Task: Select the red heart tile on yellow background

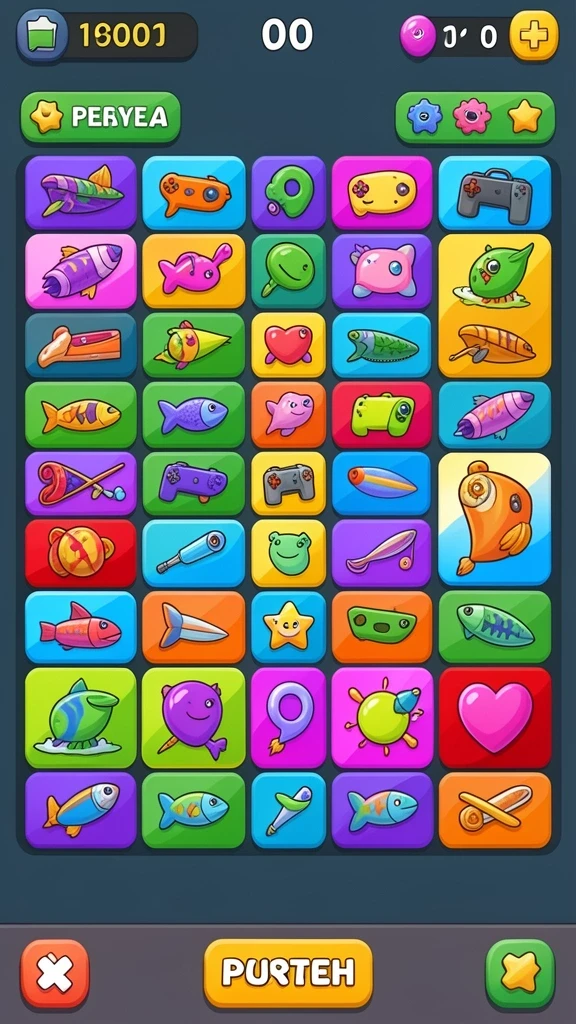Action: pos(288,345)
